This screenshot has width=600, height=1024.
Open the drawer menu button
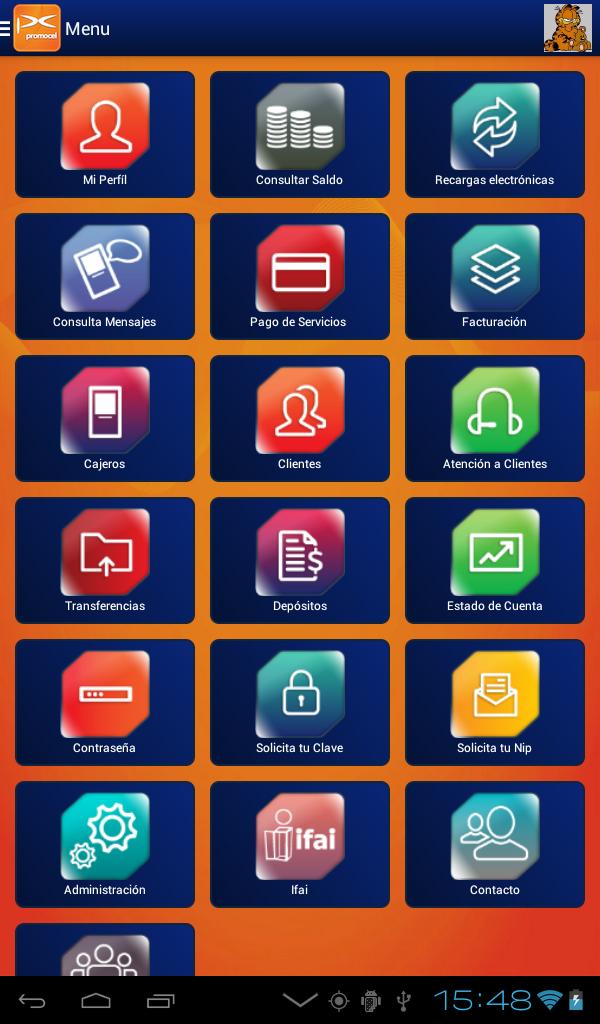click(30, 28)
